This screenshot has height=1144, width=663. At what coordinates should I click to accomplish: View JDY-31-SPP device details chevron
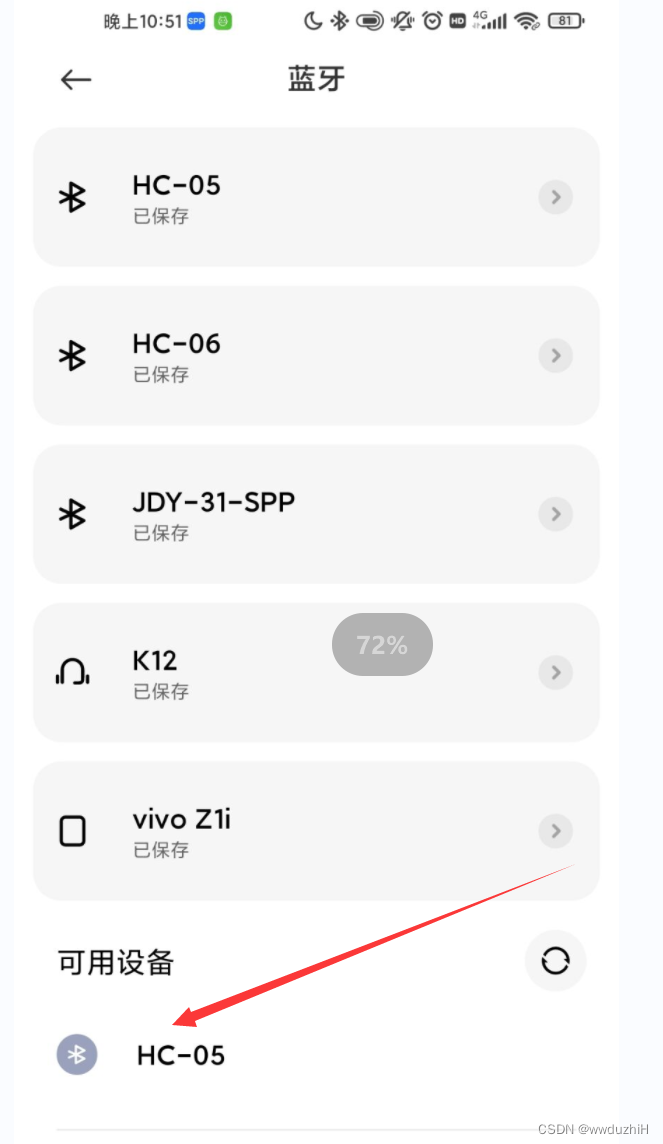pyautogui.click(x=556, y=514)
